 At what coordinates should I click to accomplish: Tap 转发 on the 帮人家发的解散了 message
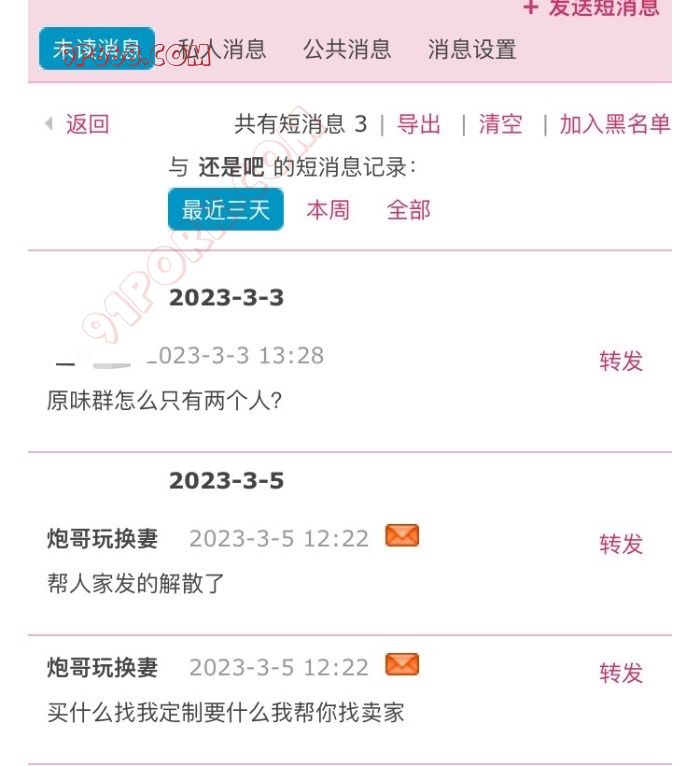pos(621,544)
